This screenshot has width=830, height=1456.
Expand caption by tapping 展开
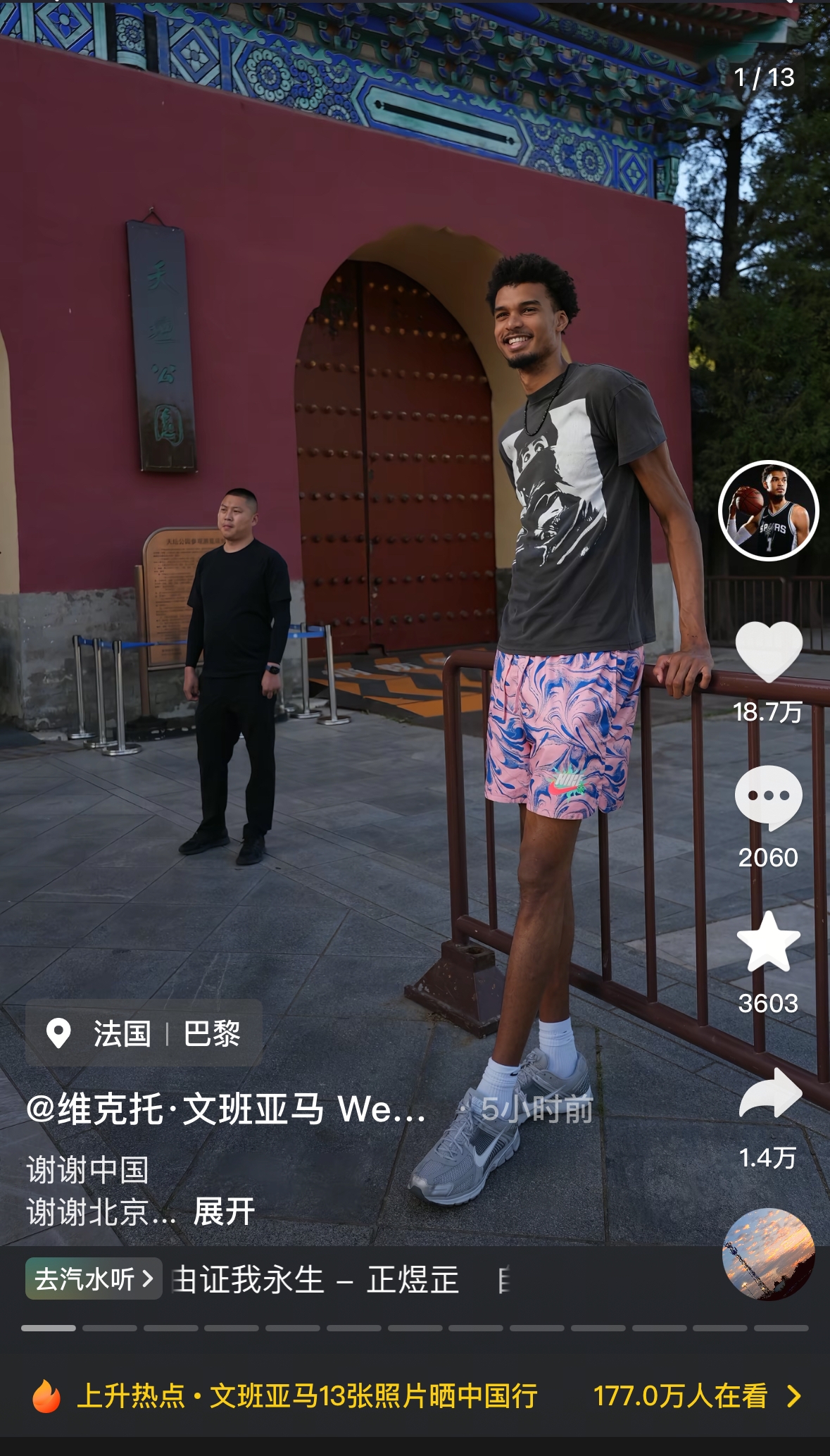(x=224, y=1212)
